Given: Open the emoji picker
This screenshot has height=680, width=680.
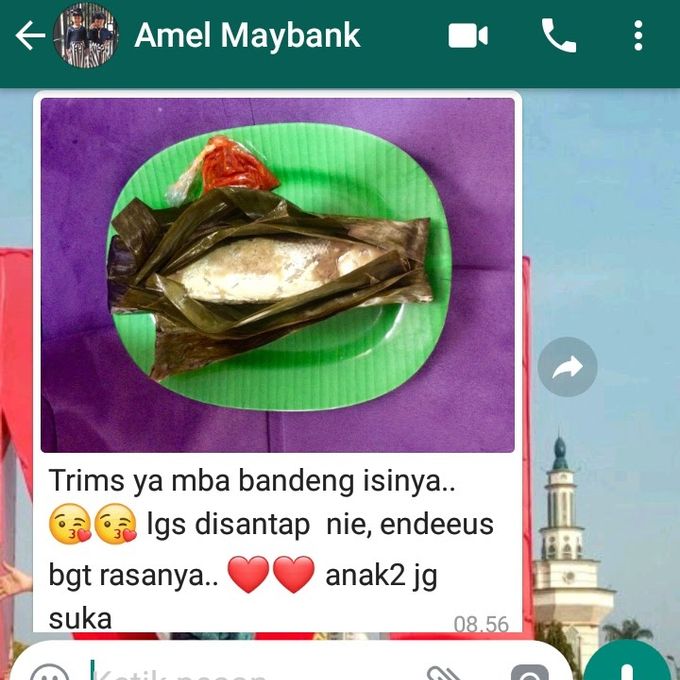Looking at the screenshot, I should 49,674.
